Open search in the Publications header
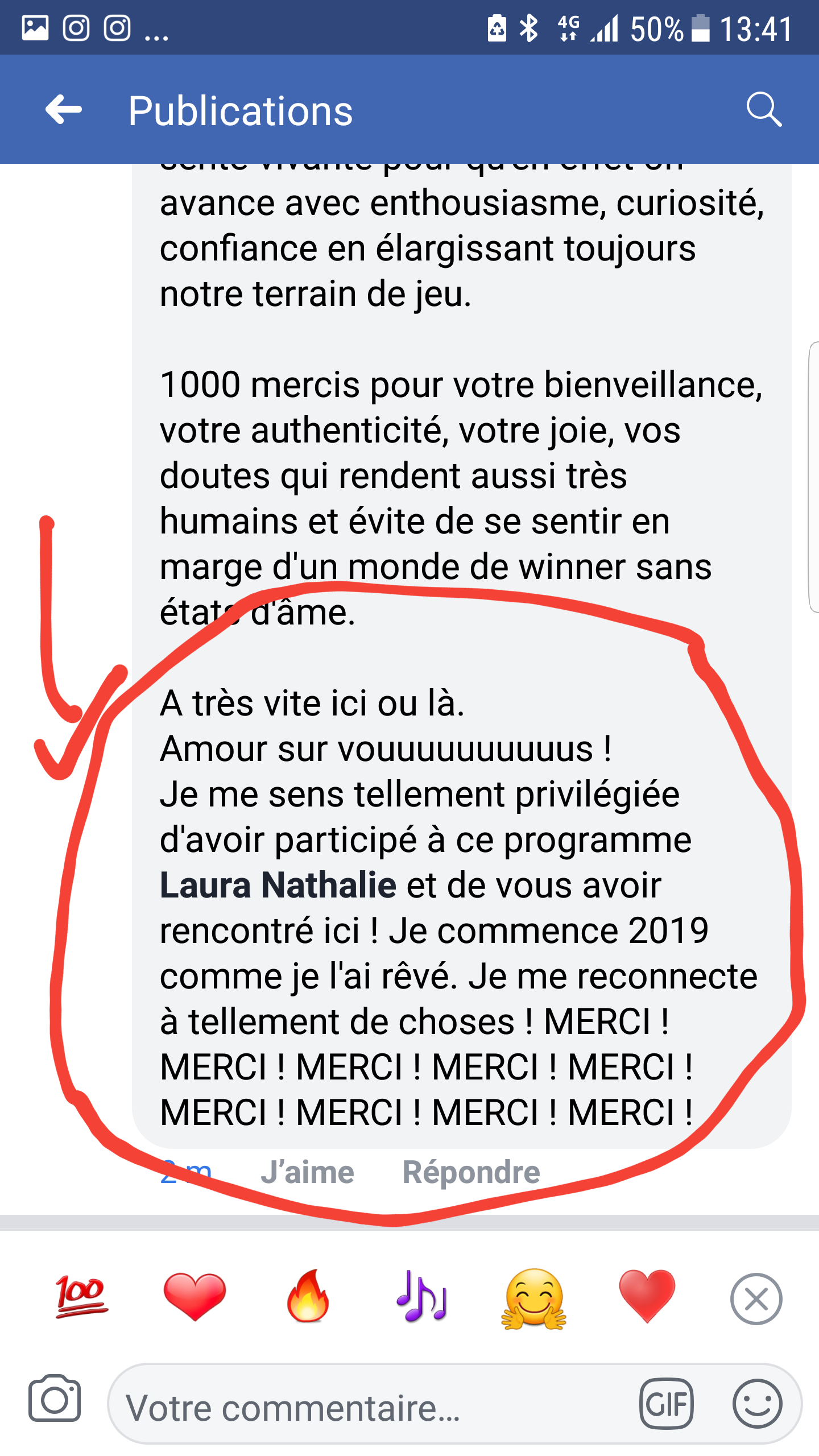 pos(763,109)
